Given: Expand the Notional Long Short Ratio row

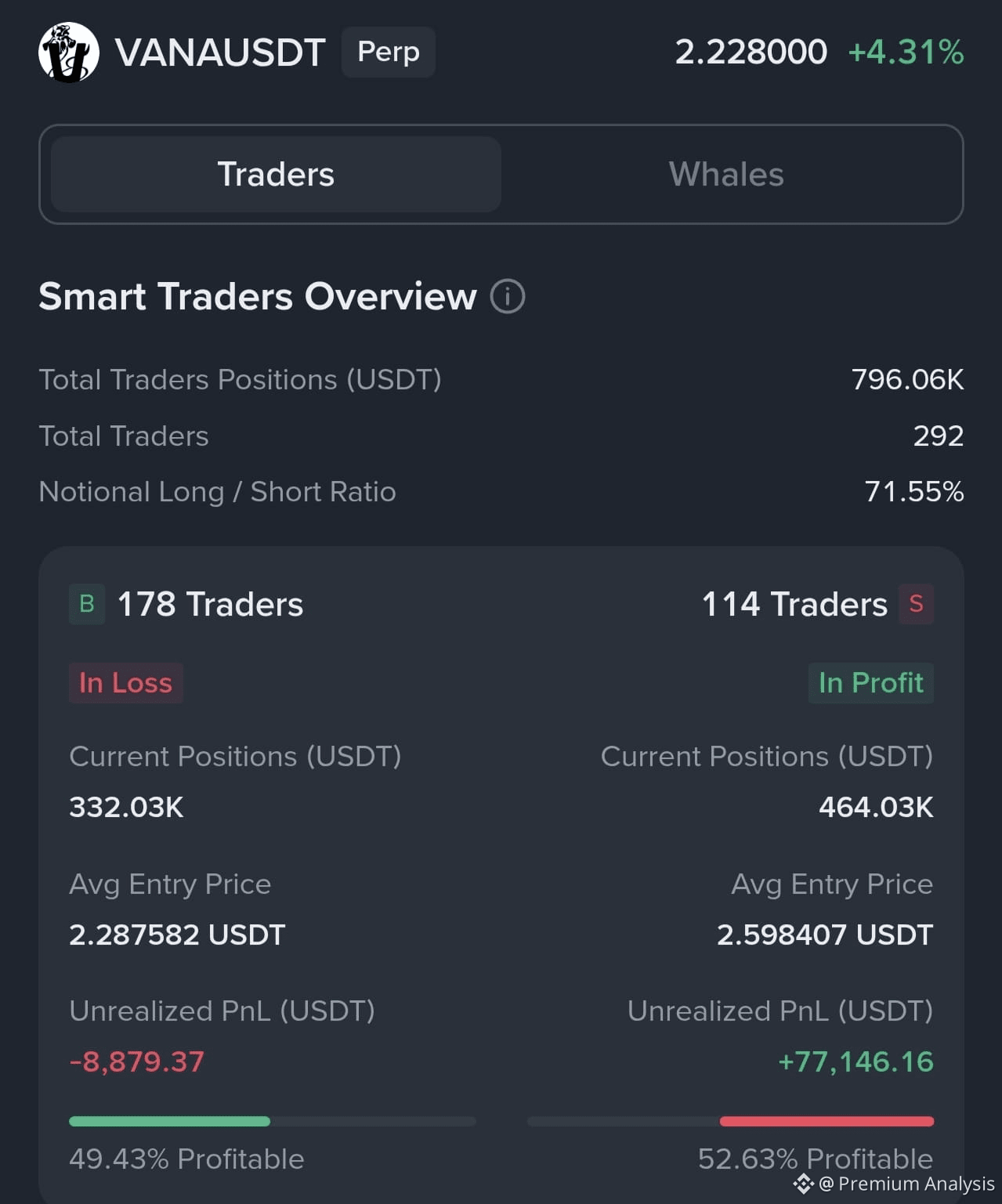Looking at the screenshot, I should [501, 492].
